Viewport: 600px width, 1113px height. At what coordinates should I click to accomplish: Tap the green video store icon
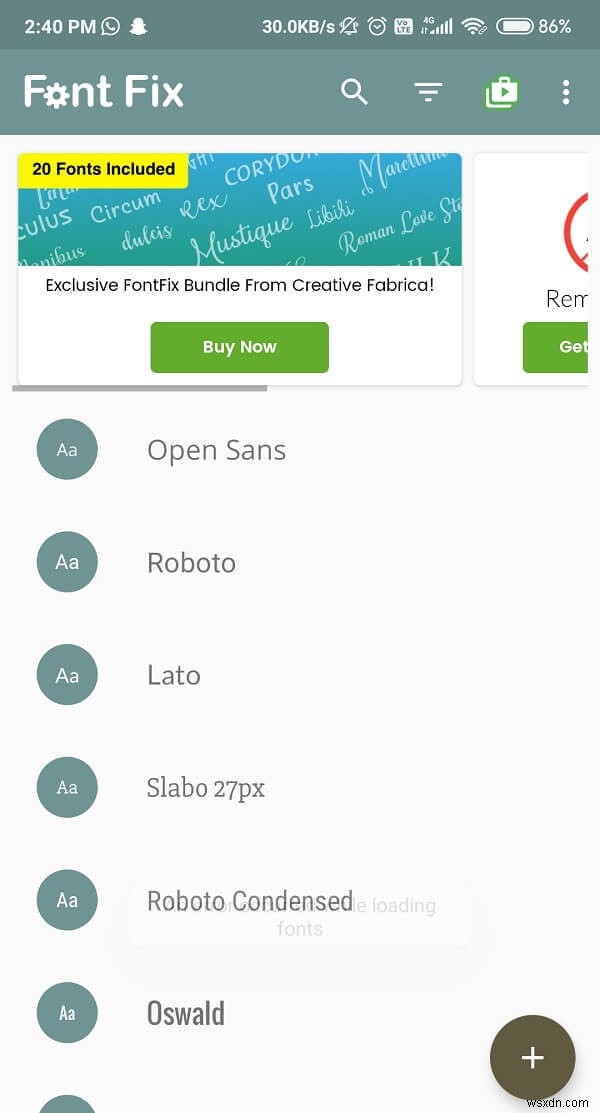(x=501, y=93)
